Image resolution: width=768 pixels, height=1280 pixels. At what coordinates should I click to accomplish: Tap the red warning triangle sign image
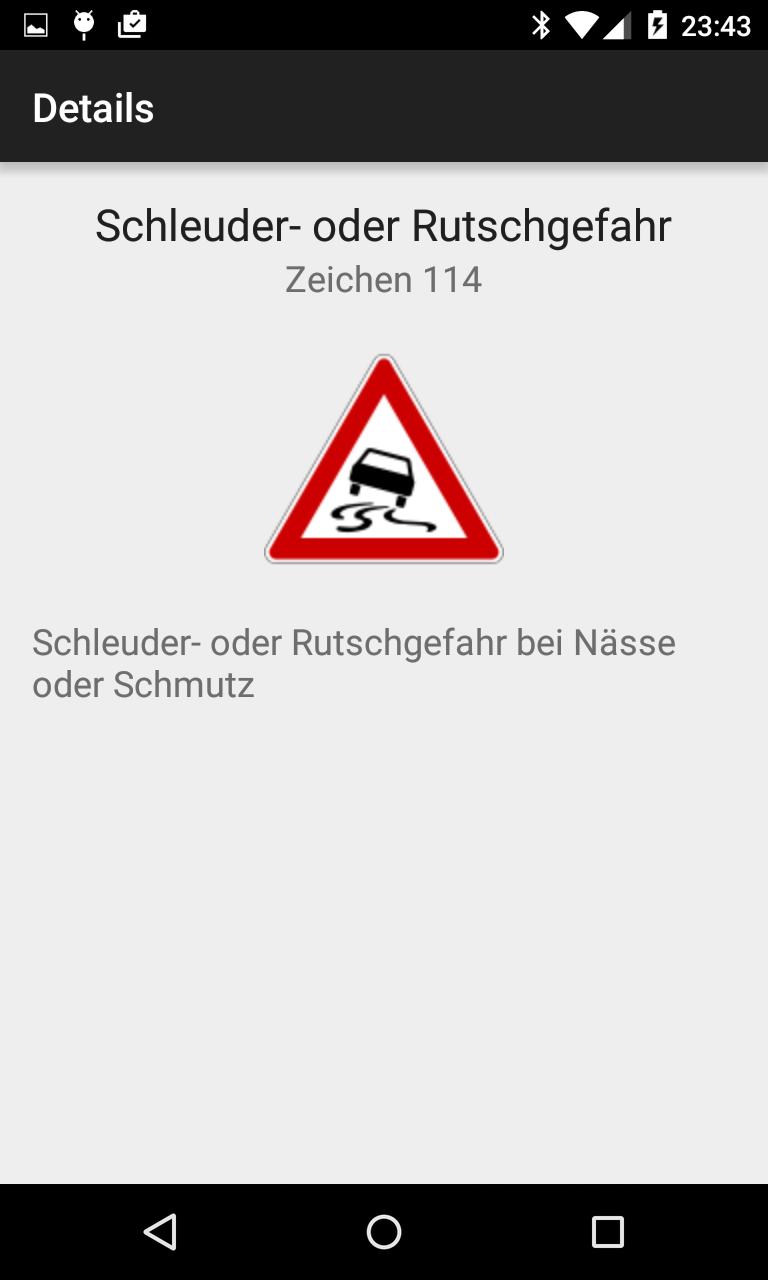384,460
